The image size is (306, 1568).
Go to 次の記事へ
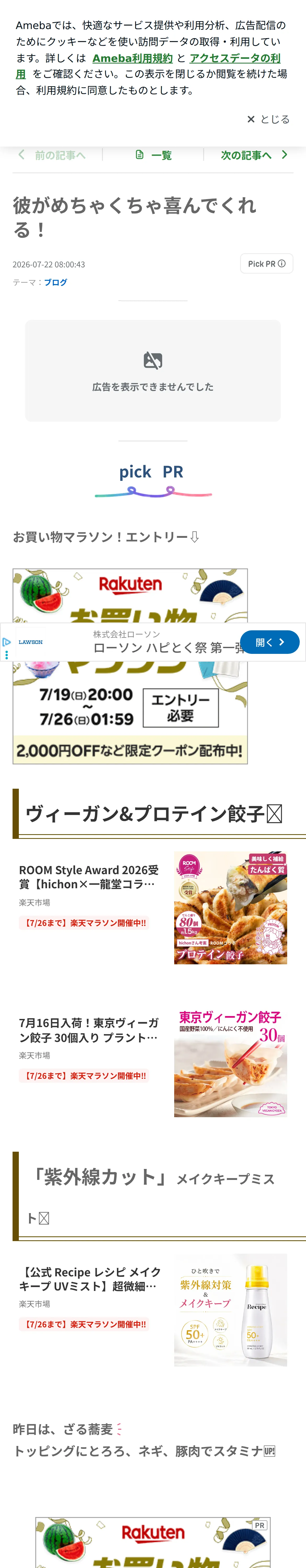pos(254,155)
